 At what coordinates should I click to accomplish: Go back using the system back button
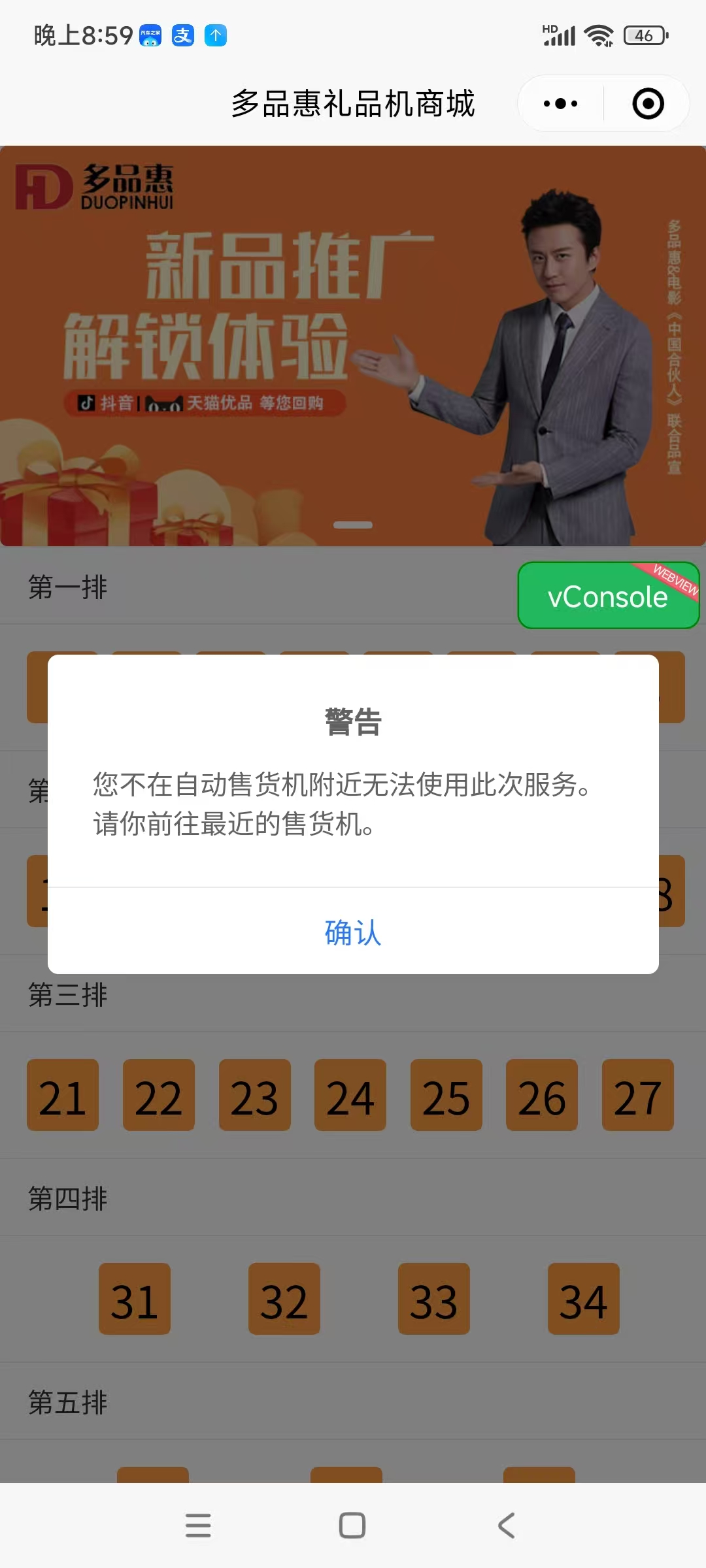(x=507, y=1526)
